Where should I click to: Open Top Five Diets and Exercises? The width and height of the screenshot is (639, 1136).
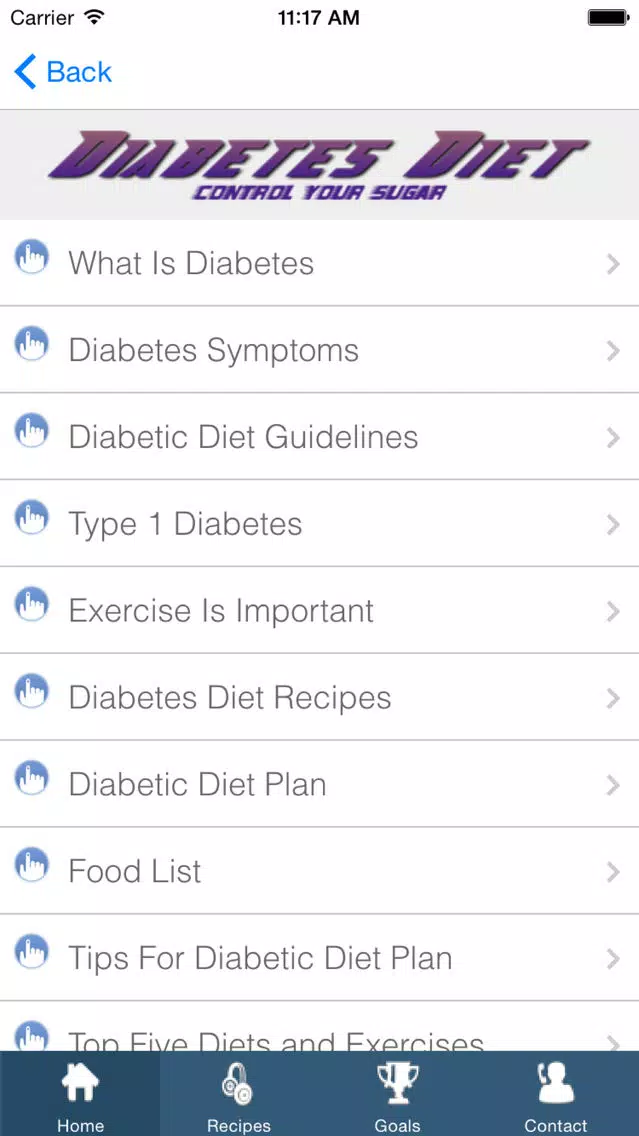click(x=320, y=1027)
